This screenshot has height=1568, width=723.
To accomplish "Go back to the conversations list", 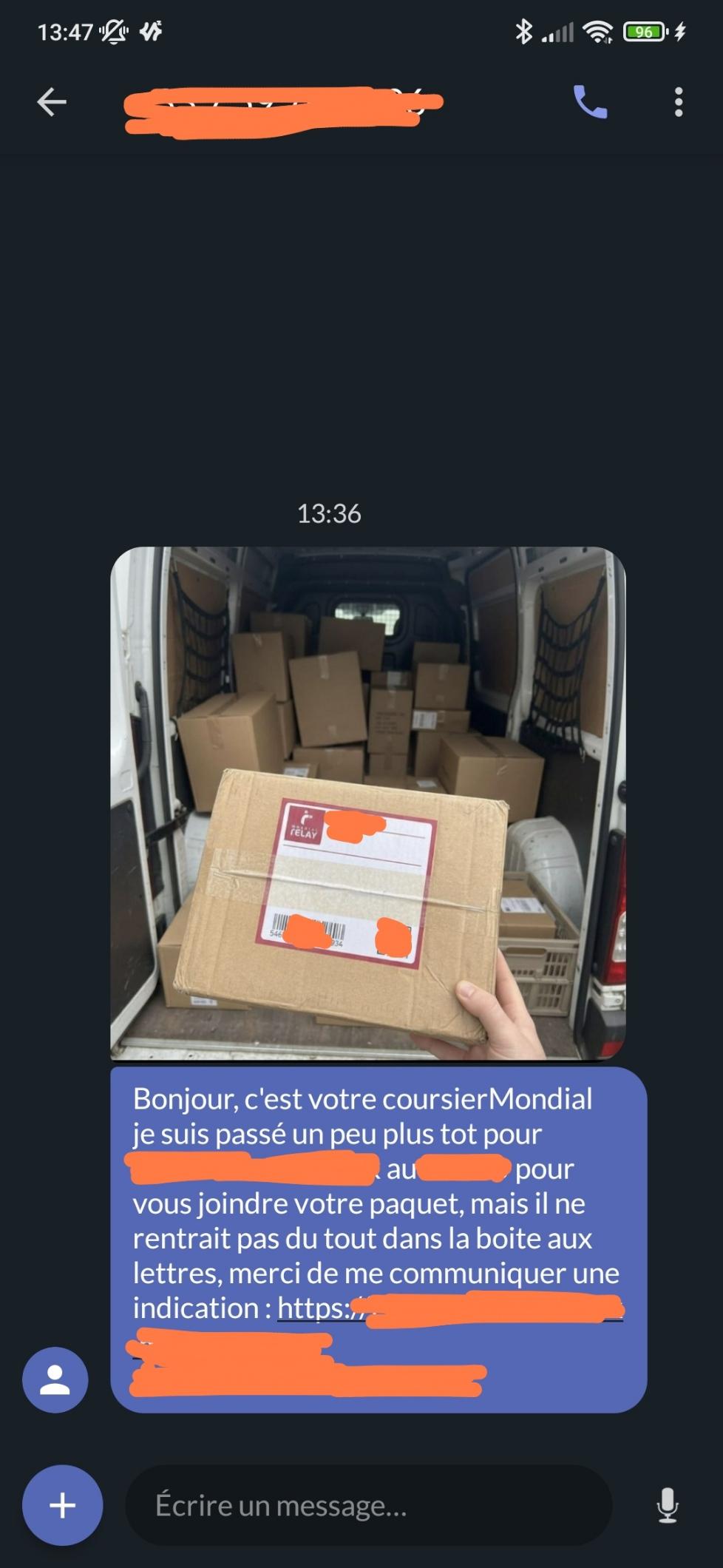I will [52, 102].
